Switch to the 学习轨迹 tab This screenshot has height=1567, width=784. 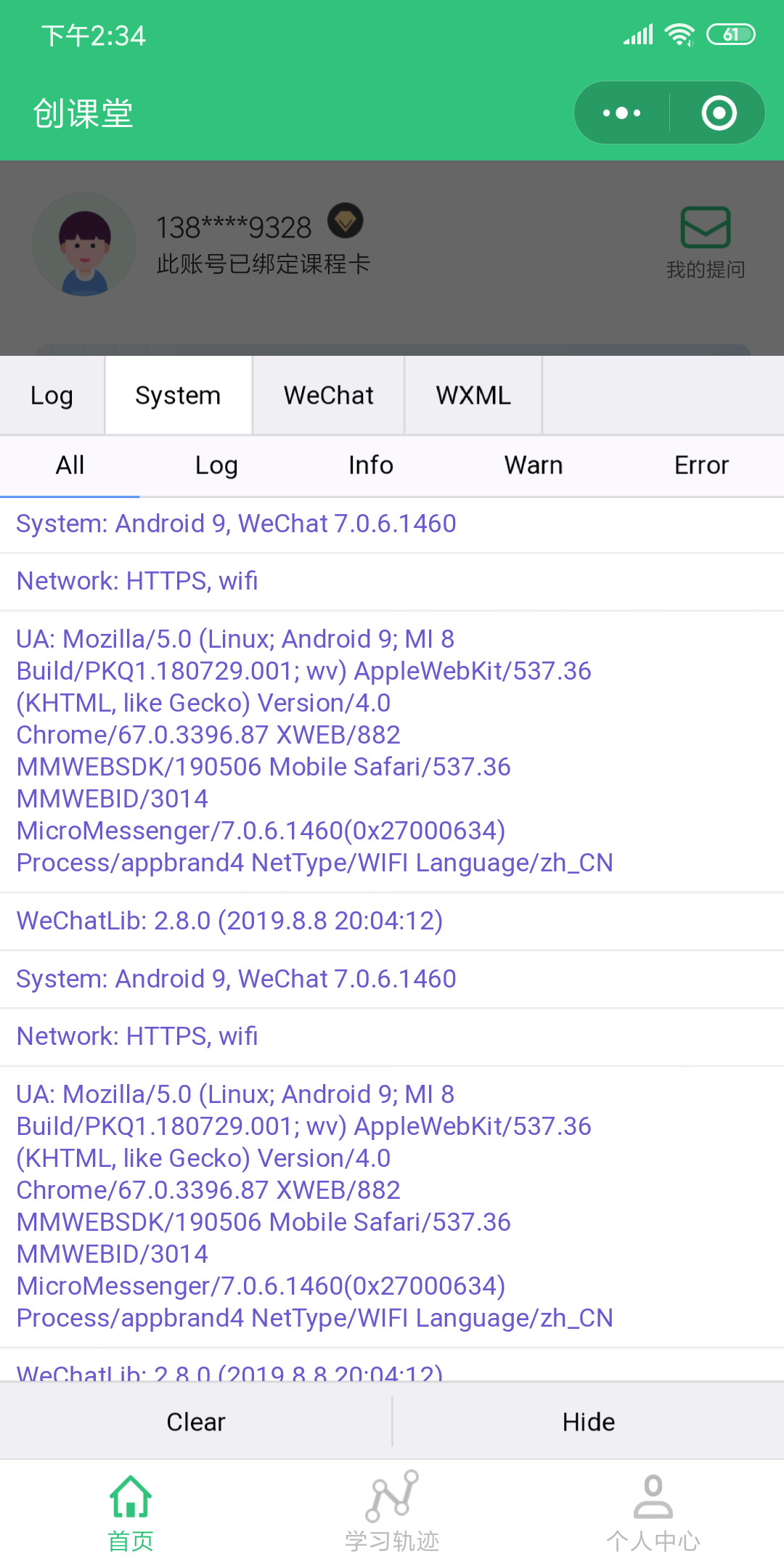(x=392, y=1513)
